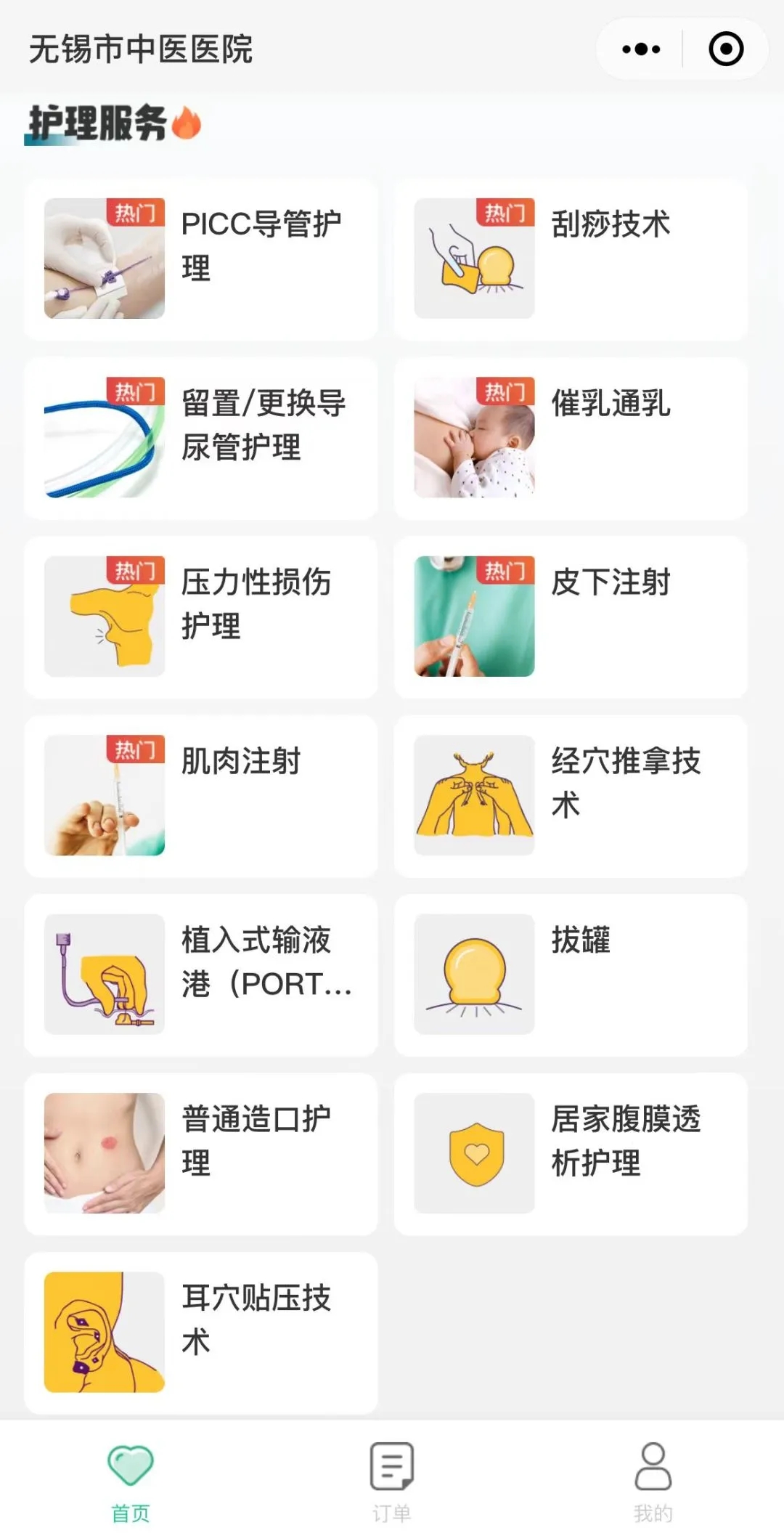Open 普通造口护理 card

[201, 1154]
